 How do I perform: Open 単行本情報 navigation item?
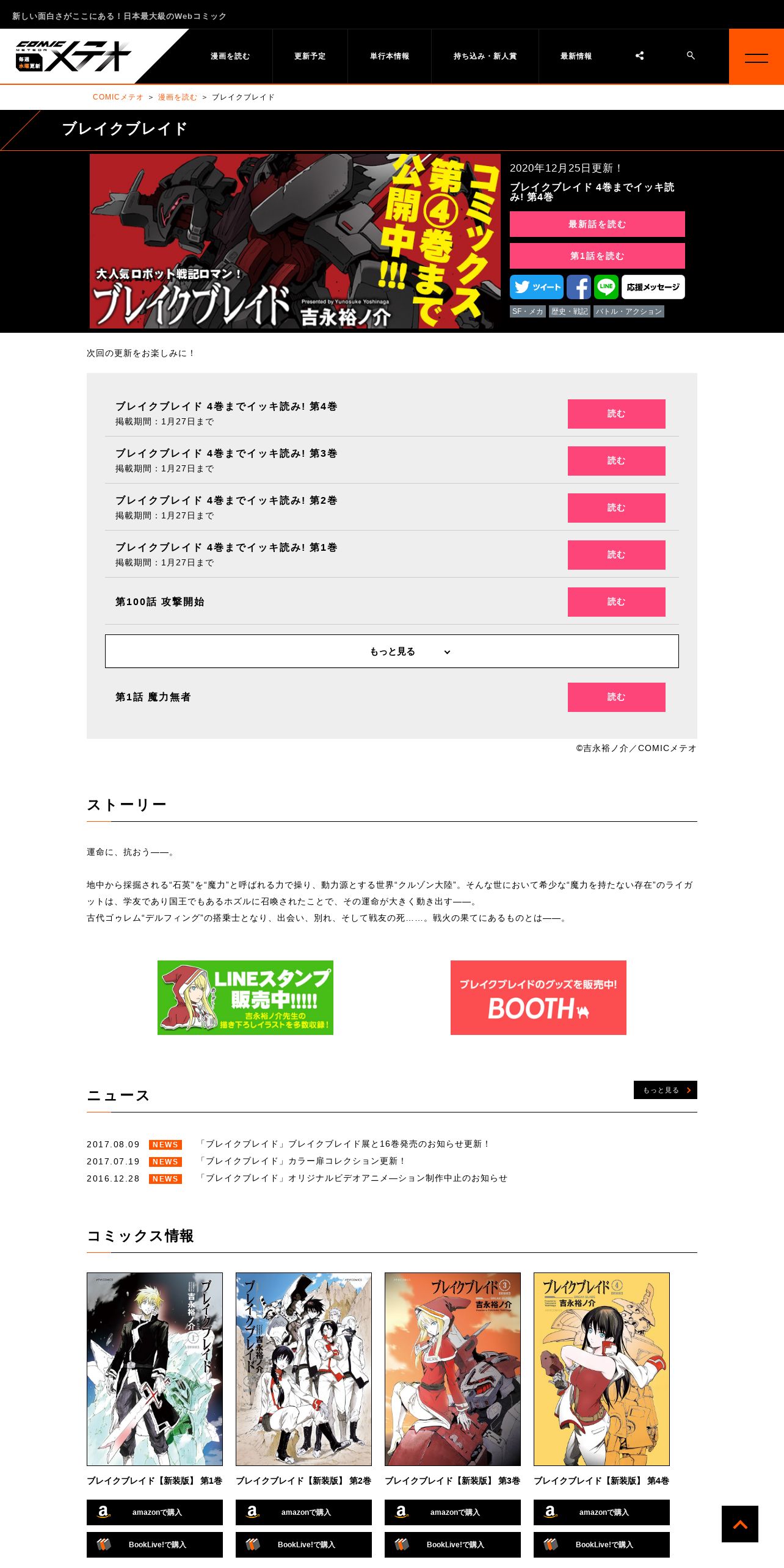390,56
